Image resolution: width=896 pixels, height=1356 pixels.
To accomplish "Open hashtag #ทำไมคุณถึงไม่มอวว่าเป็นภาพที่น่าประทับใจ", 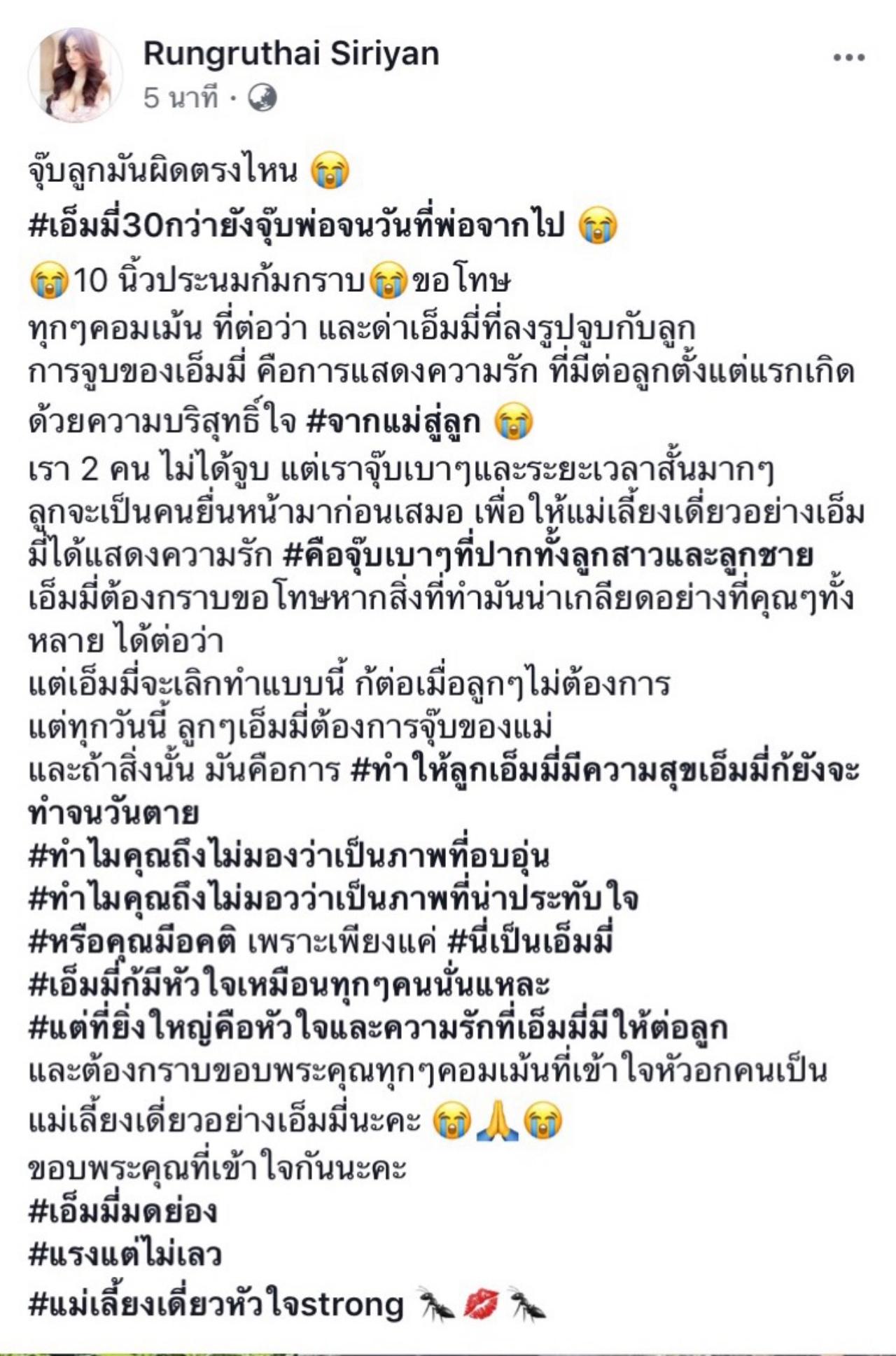I will coord(333,899).
